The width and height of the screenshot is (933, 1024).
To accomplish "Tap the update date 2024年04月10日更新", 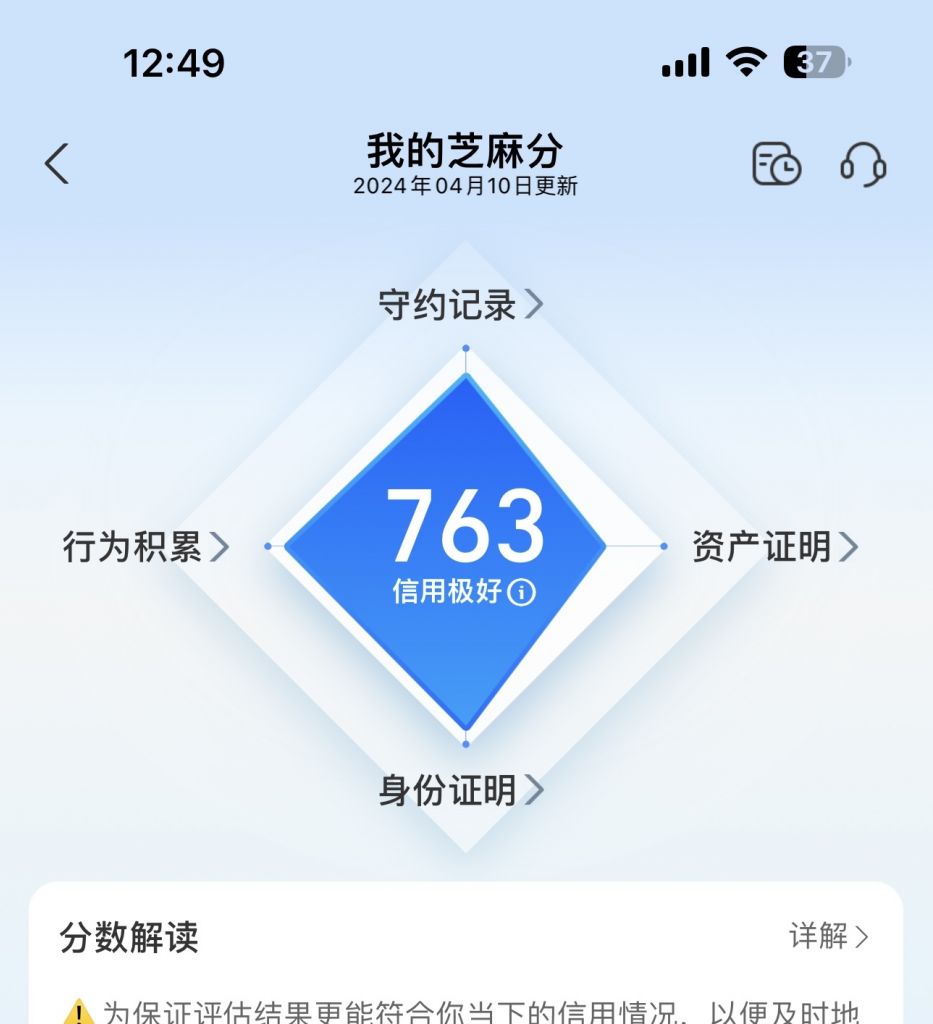I will tap(465, 185).
